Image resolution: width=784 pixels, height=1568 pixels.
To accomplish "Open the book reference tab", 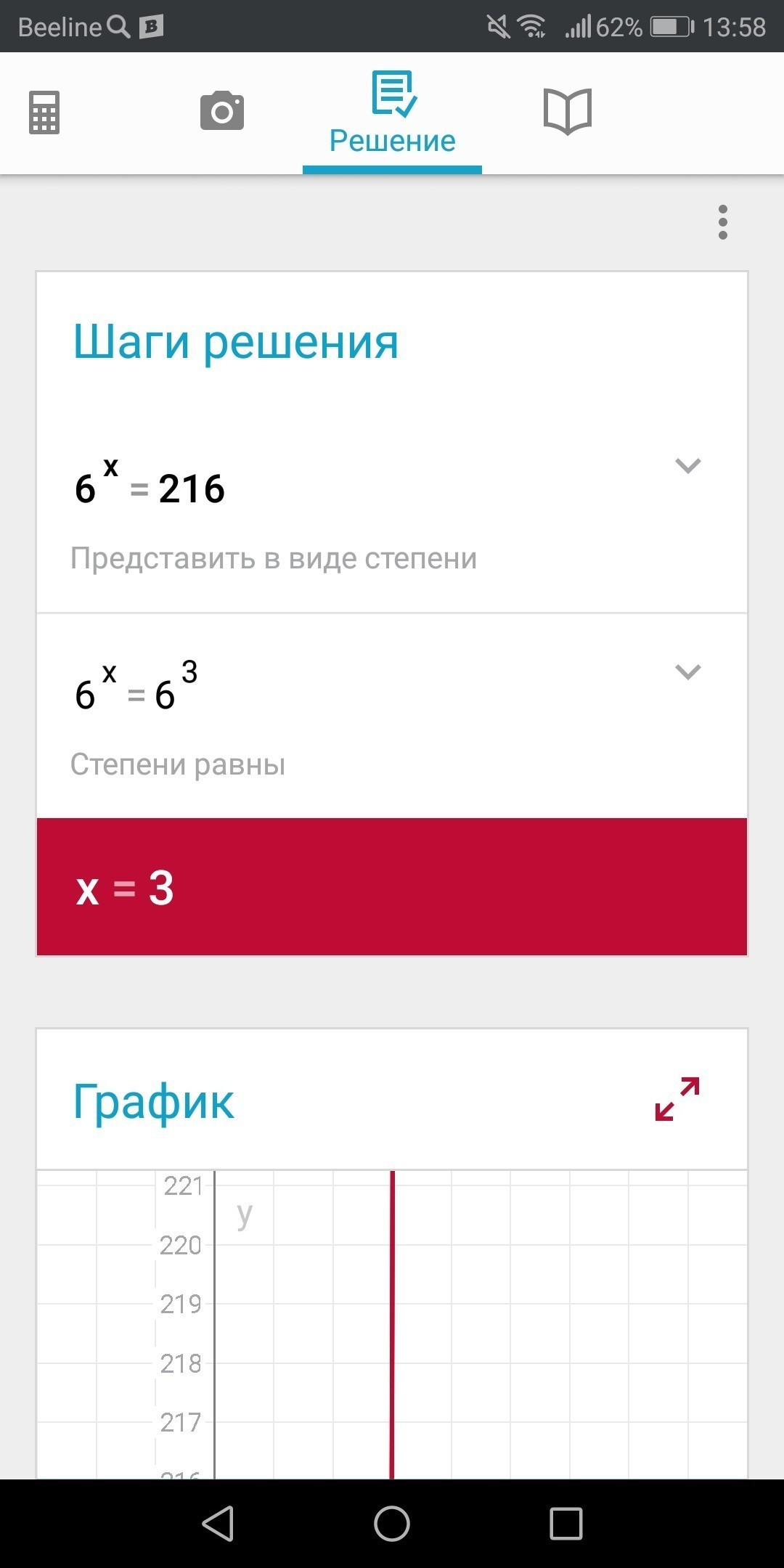I will point(568,112).
